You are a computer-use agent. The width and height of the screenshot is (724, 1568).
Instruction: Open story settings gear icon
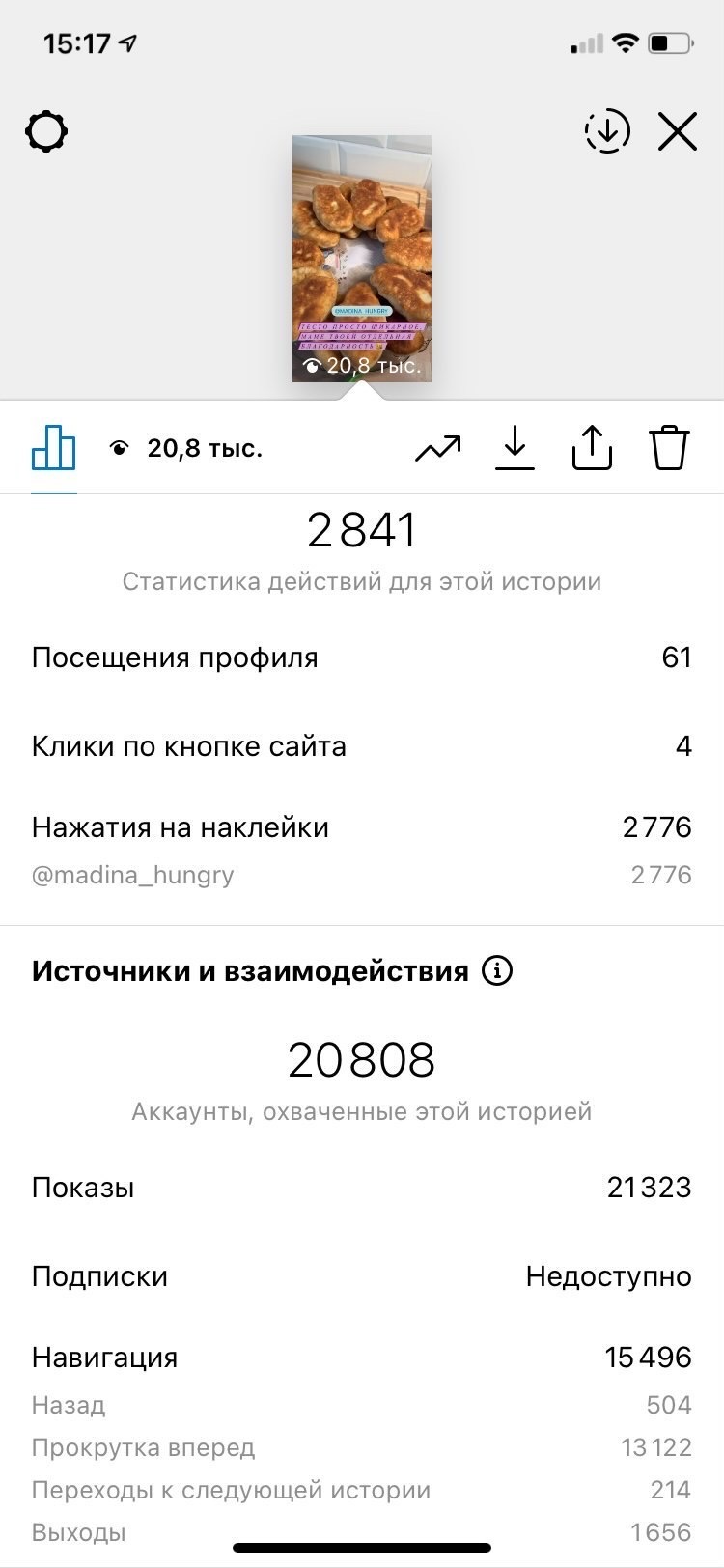[x=46, y=131]
